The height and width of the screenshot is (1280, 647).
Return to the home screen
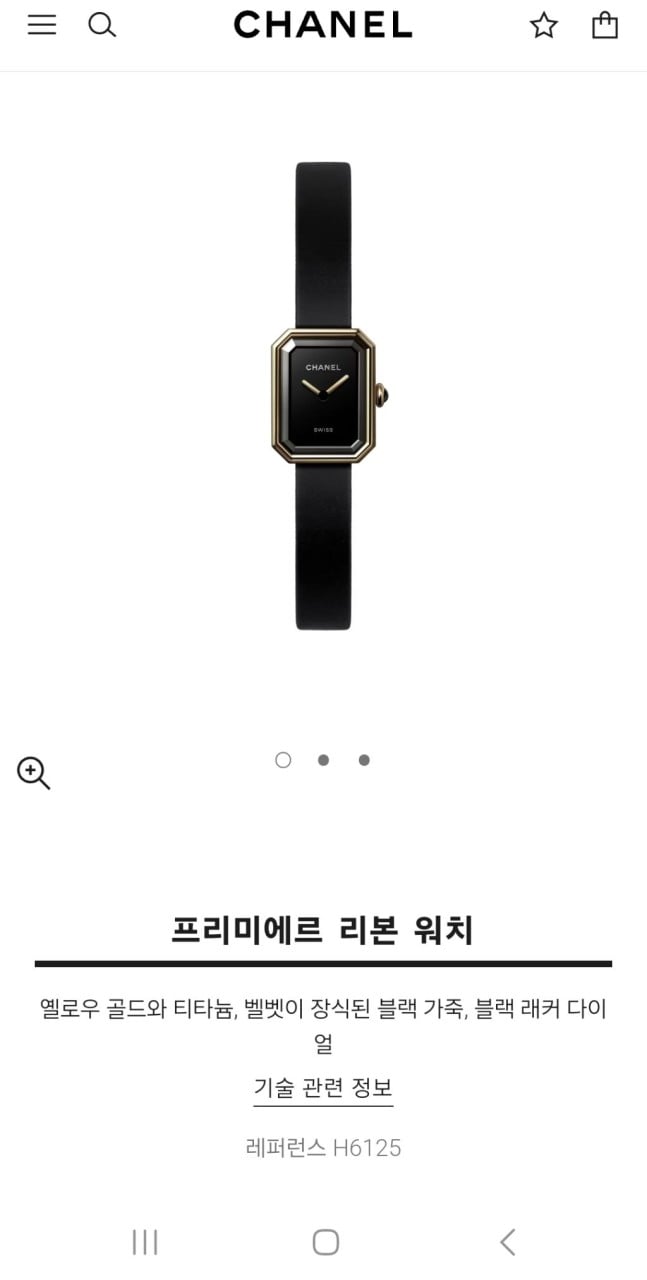(325, 1242)
